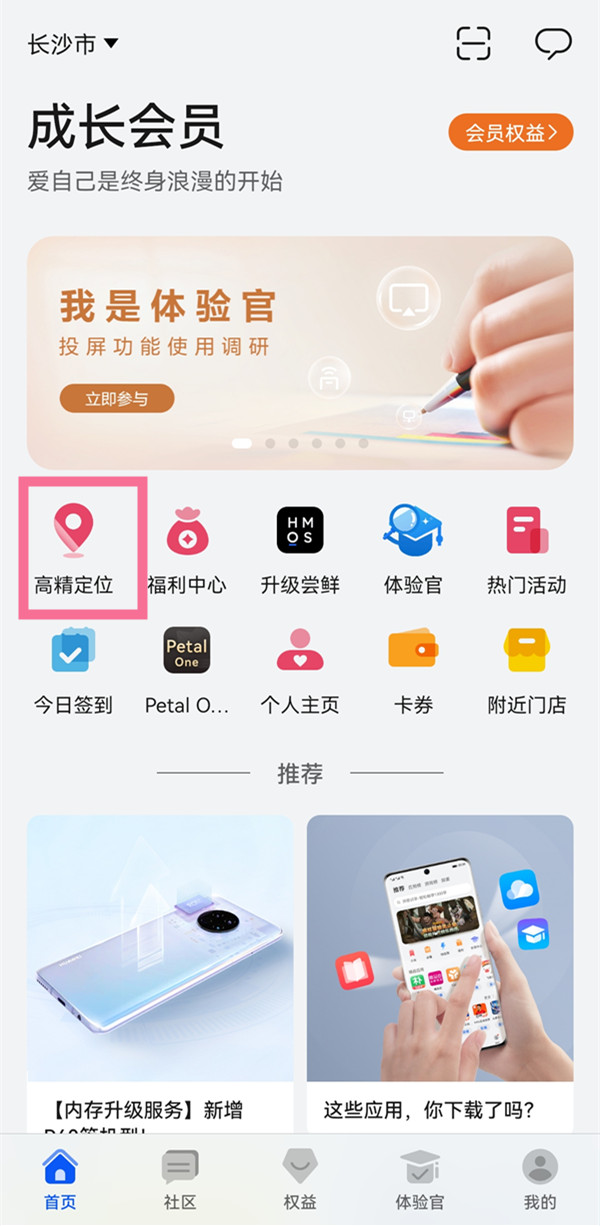Open the messages chat bubble icon
Viewport: 600px width, 1226px height.
coord(552,45)
